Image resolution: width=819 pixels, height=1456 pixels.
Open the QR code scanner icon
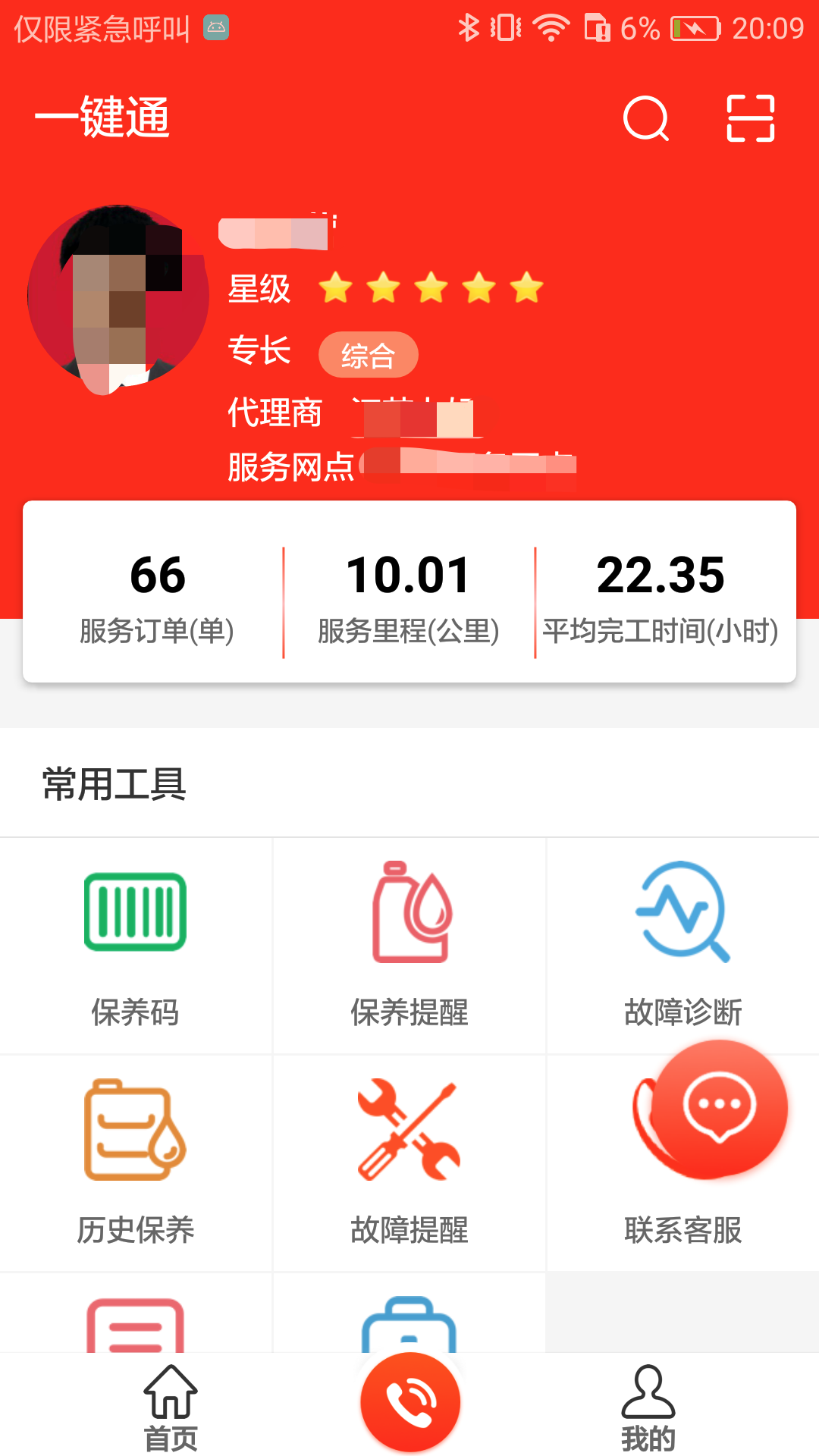(x=749, y=119)
